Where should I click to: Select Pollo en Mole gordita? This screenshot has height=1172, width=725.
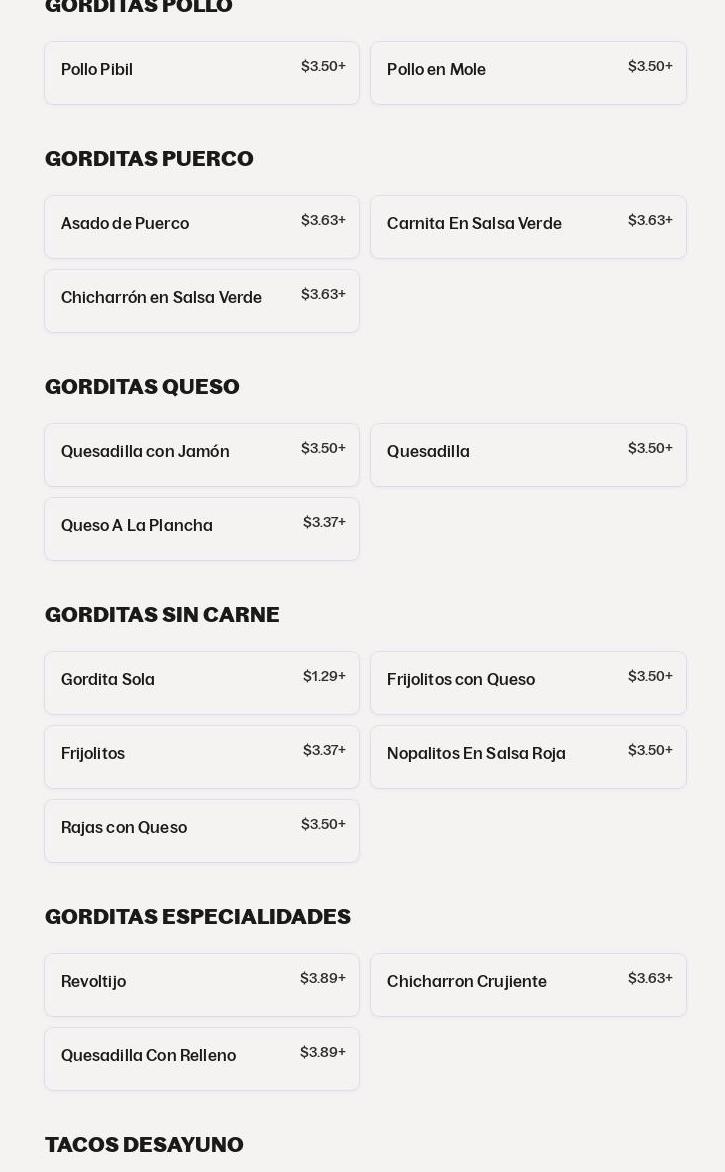click(x=528, y=73)
